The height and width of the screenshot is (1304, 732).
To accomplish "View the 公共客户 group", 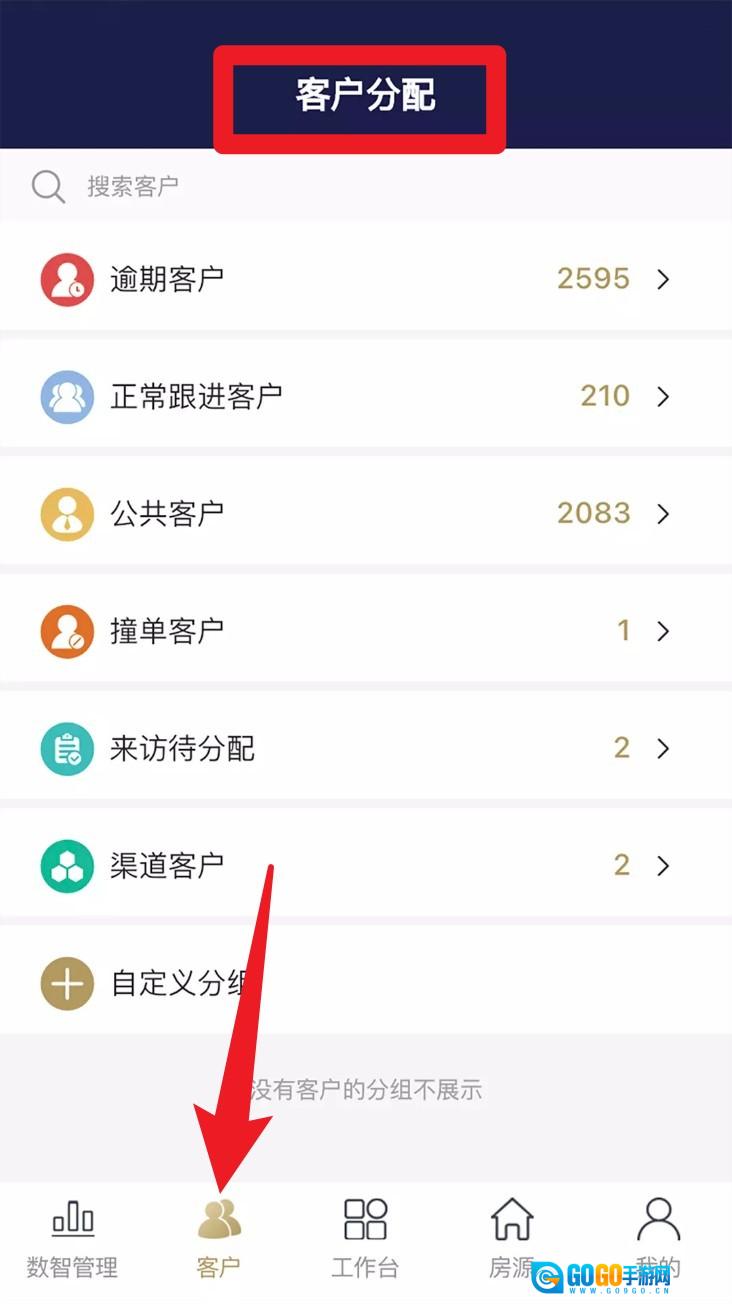I will [366, 513].
